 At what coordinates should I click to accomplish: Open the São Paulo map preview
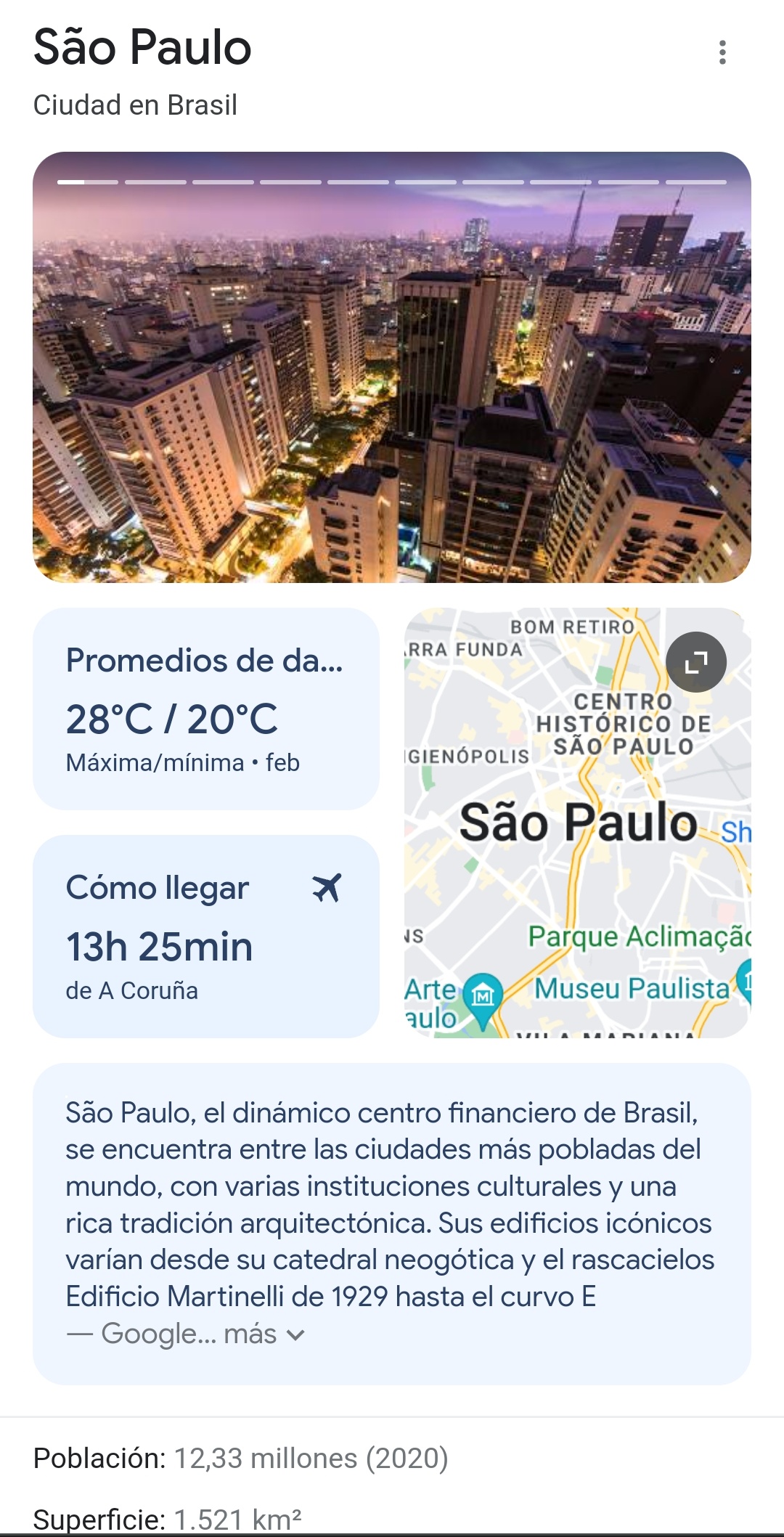[578, 823]
